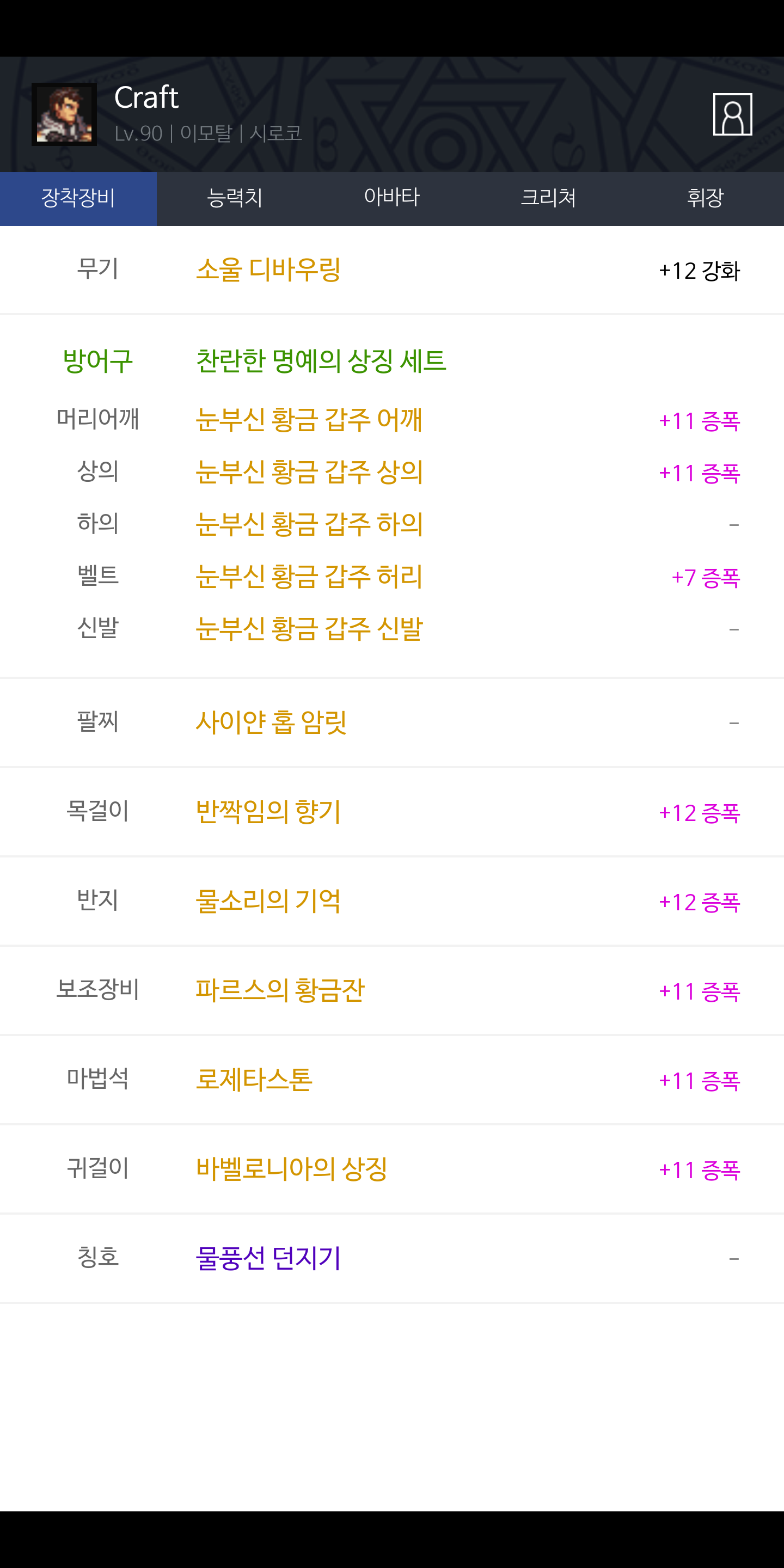The image size is (784, 1568).
Task: View necklace 반짝임의 향기
Action: coord(268,812)
